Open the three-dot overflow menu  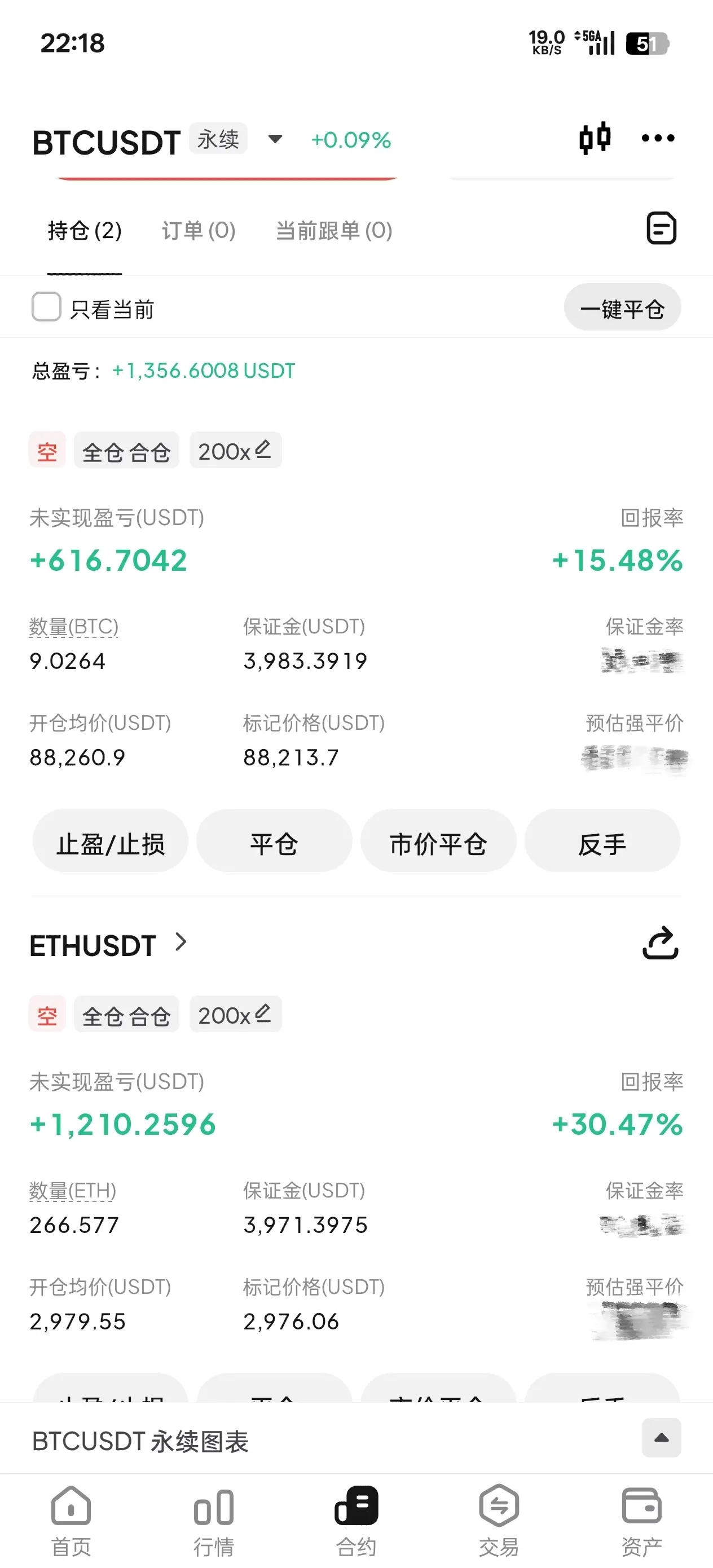pyautogui.click(x=658, y=139)
